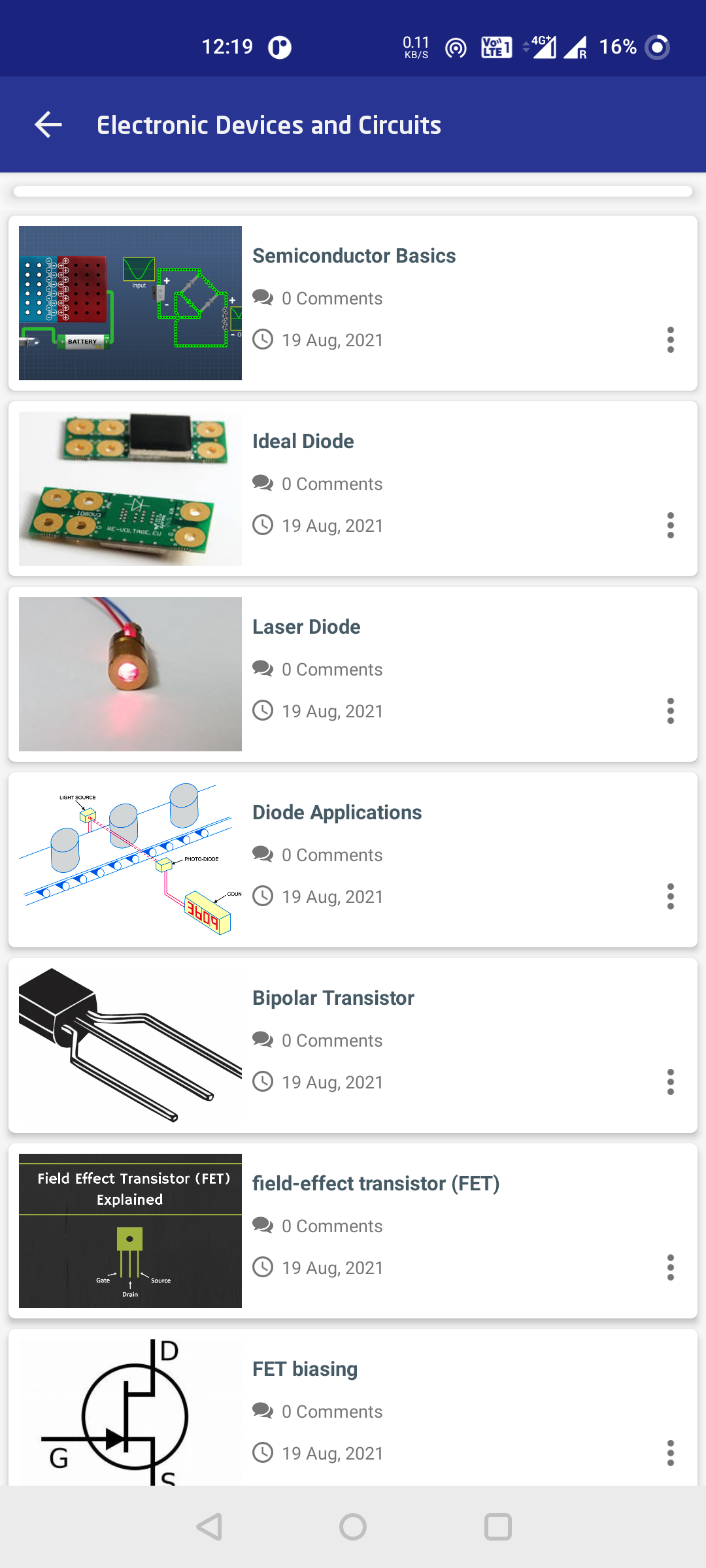The image size is (706, 1568).
Task: Tap the clock icon beside FET biasing date
Action: [x=264, y=1453]
